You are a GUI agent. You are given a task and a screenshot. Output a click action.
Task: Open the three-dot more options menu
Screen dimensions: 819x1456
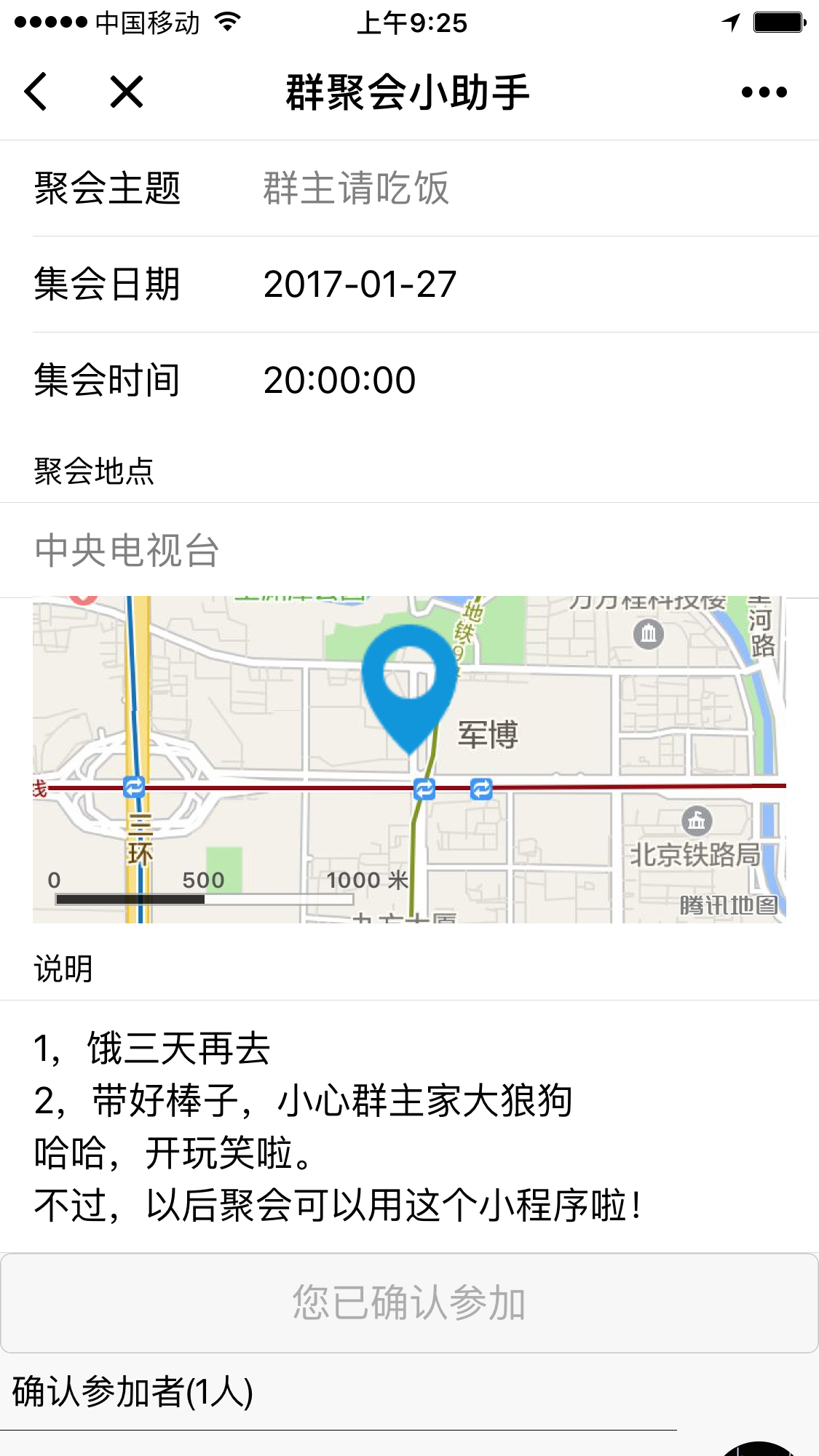pyautogui.click(x=764, y=92)
